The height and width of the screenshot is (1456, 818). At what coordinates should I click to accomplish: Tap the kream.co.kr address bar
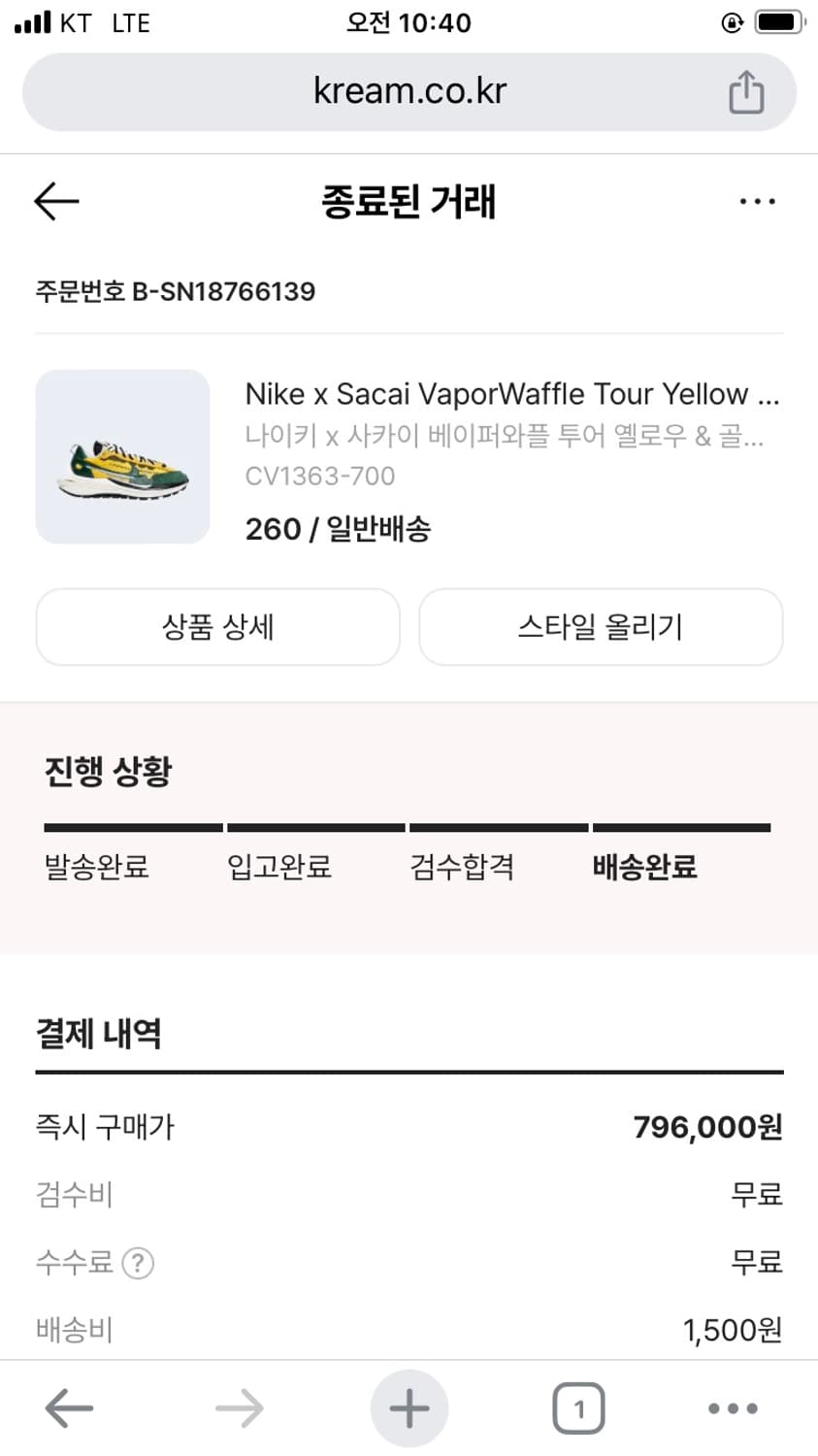pyautogui.click(x=409, y=90)
